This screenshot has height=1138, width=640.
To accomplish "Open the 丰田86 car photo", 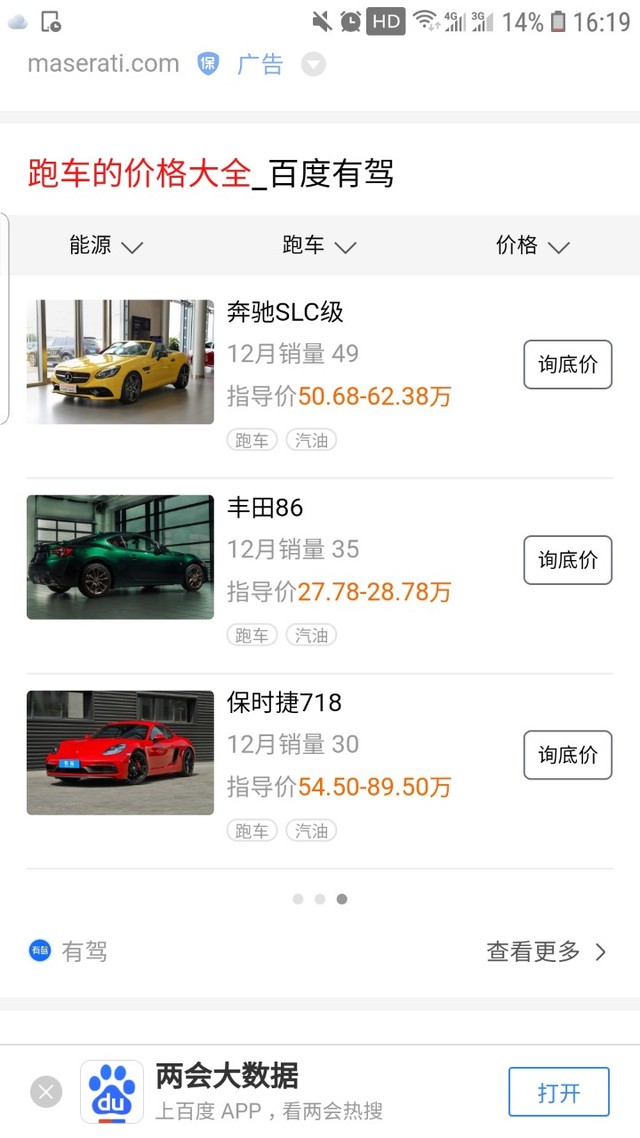I will 120,557.
